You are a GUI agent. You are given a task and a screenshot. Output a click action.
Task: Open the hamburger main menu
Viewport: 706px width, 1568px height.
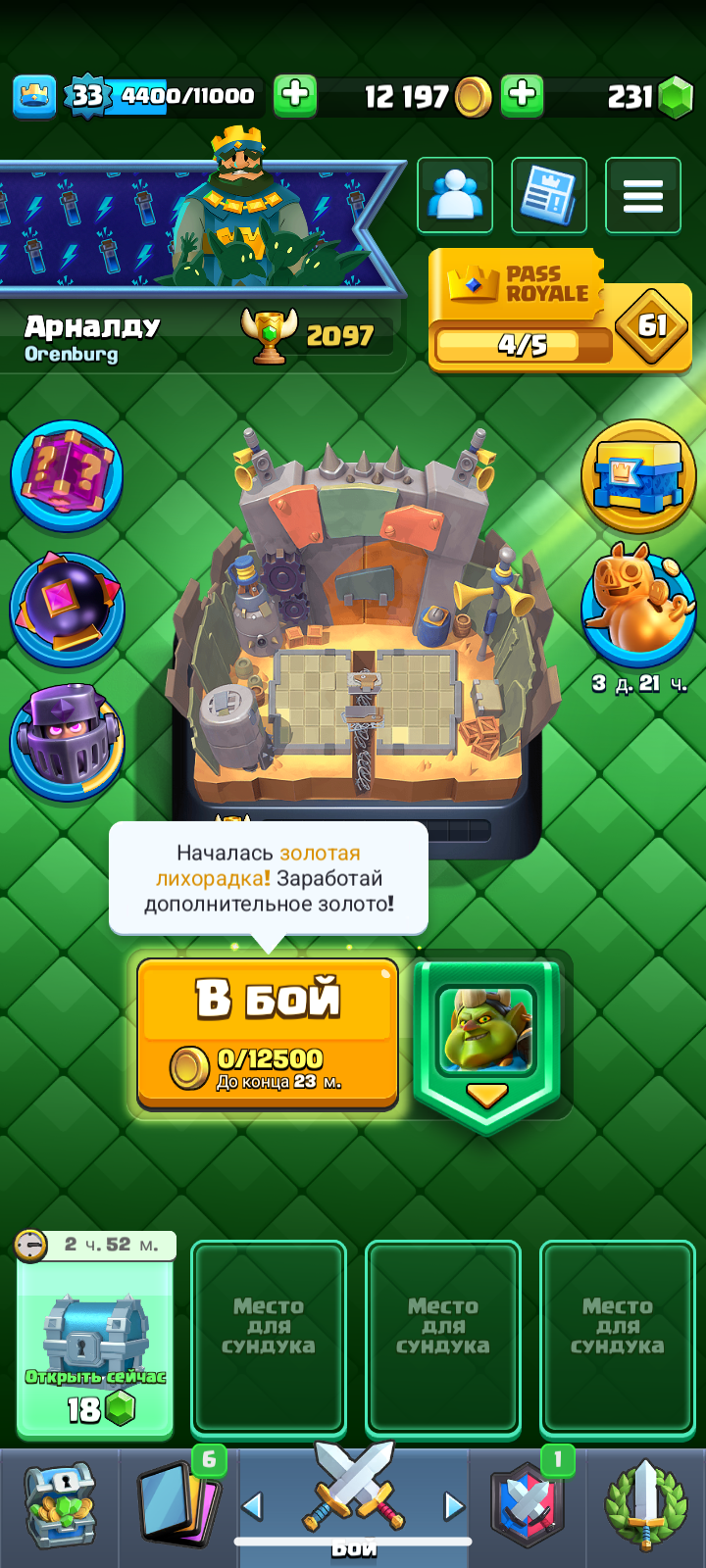(x=643, y=196)
